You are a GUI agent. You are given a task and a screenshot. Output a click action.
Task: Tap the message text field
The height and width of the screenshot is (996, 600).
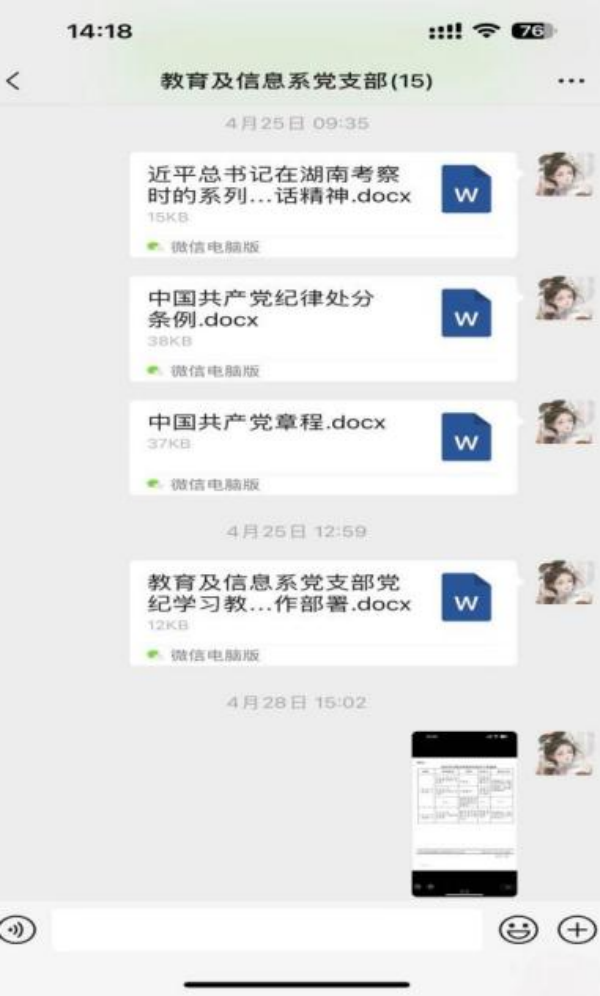[266, 930]
